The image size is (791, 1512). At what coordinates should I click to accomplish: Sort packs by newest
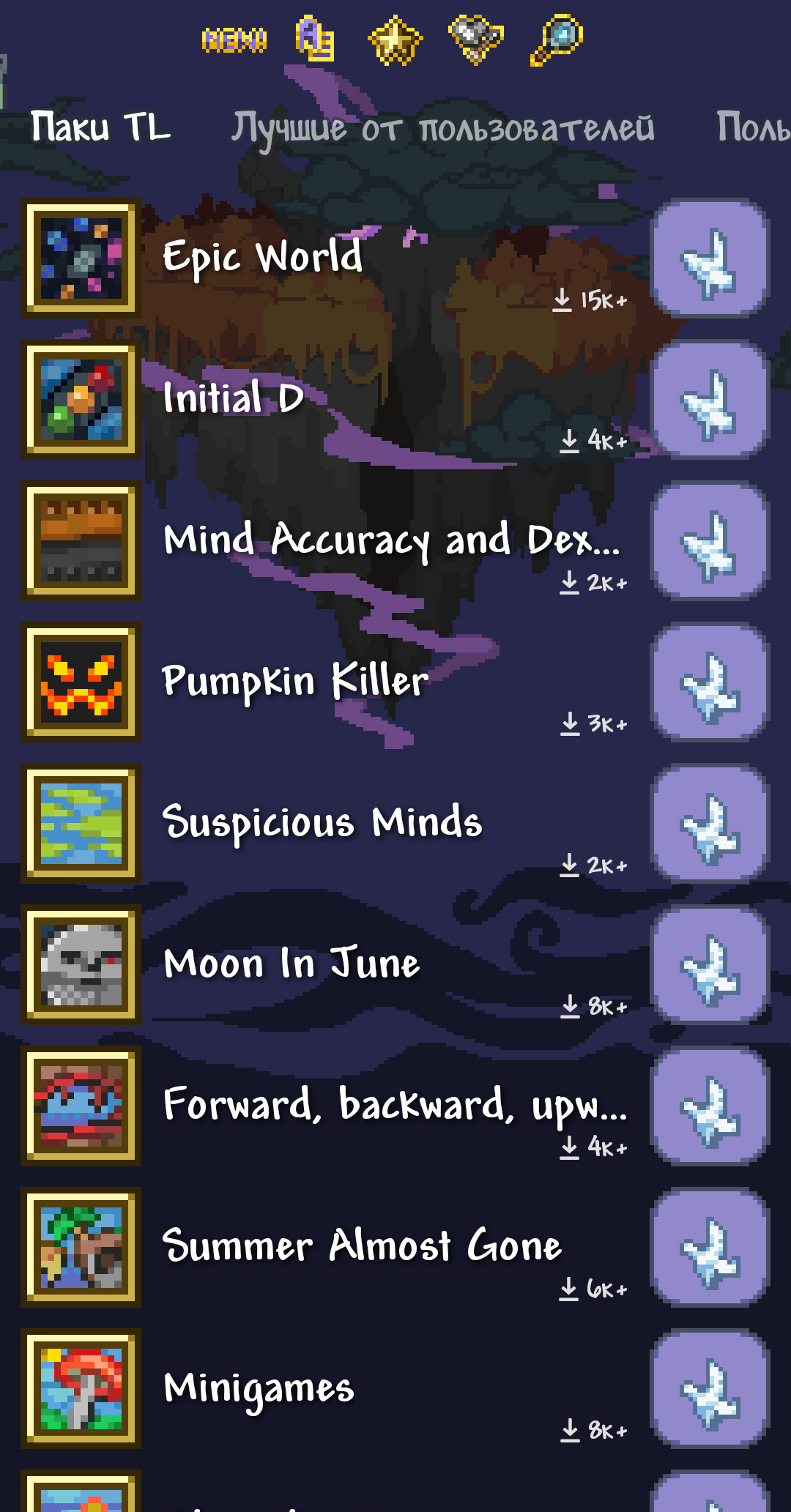click(234, 40)
